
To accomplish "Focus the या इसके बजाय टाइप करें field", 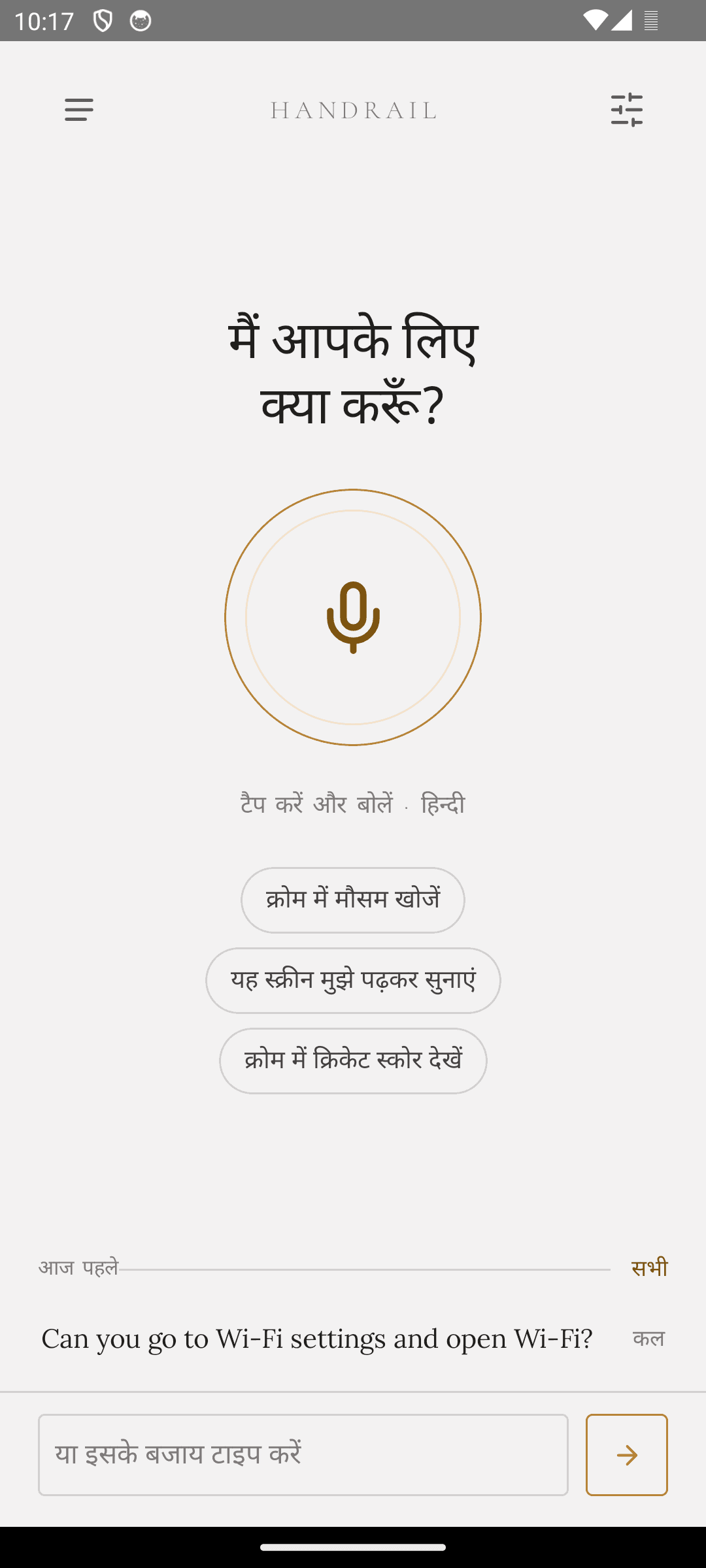I will point(303,1455).
